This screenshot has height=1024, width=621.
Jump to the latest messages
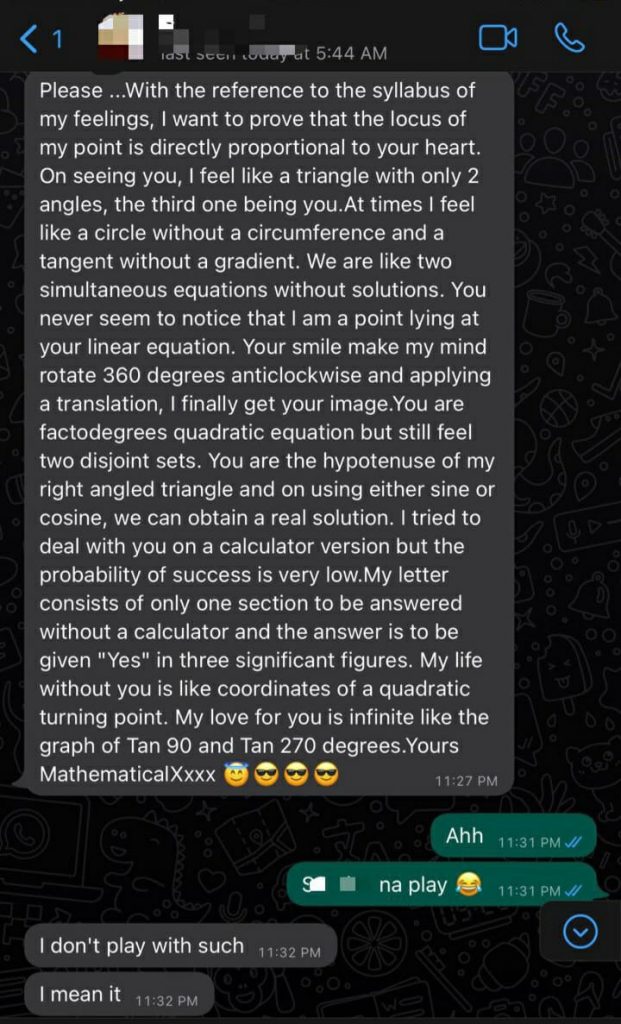(580, 932)
